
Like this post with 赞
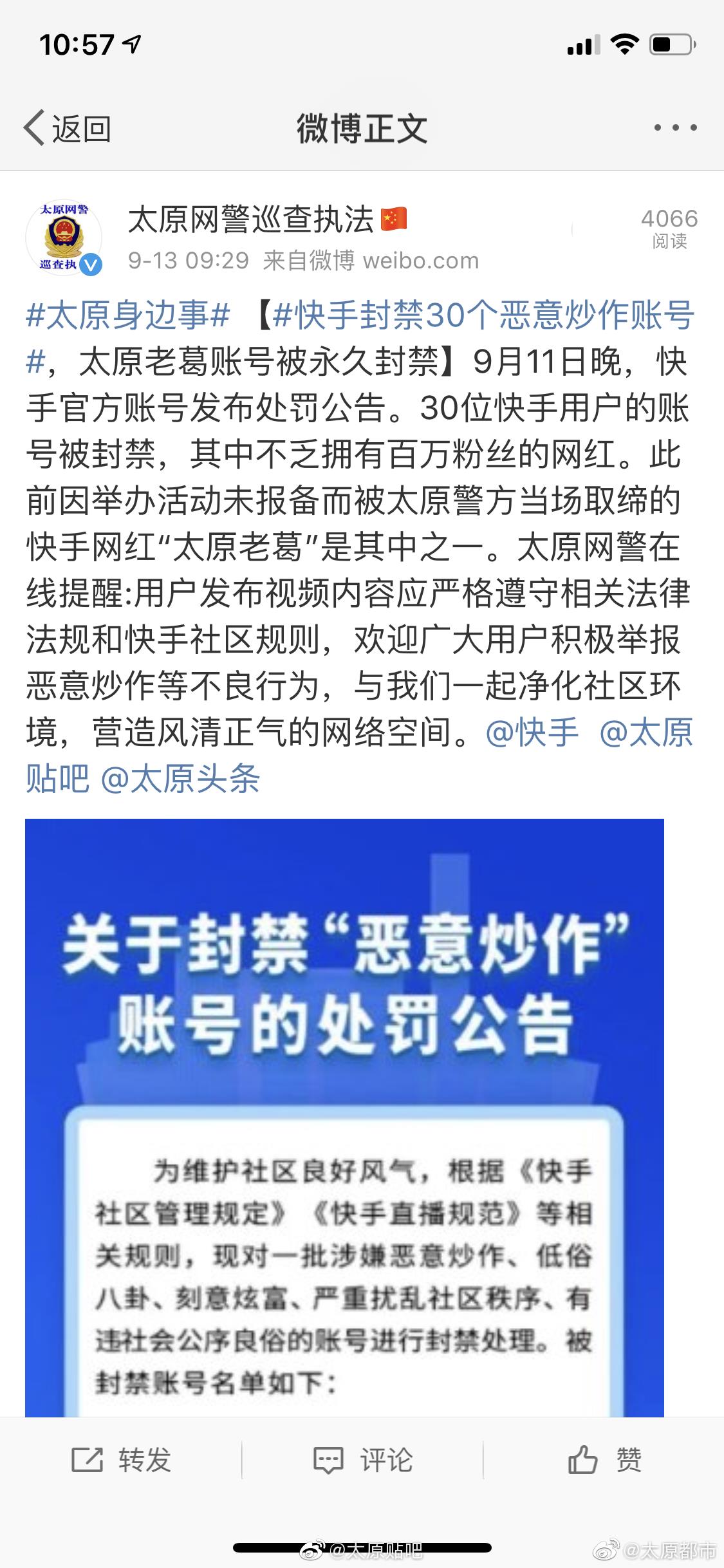pos(604,1460)
